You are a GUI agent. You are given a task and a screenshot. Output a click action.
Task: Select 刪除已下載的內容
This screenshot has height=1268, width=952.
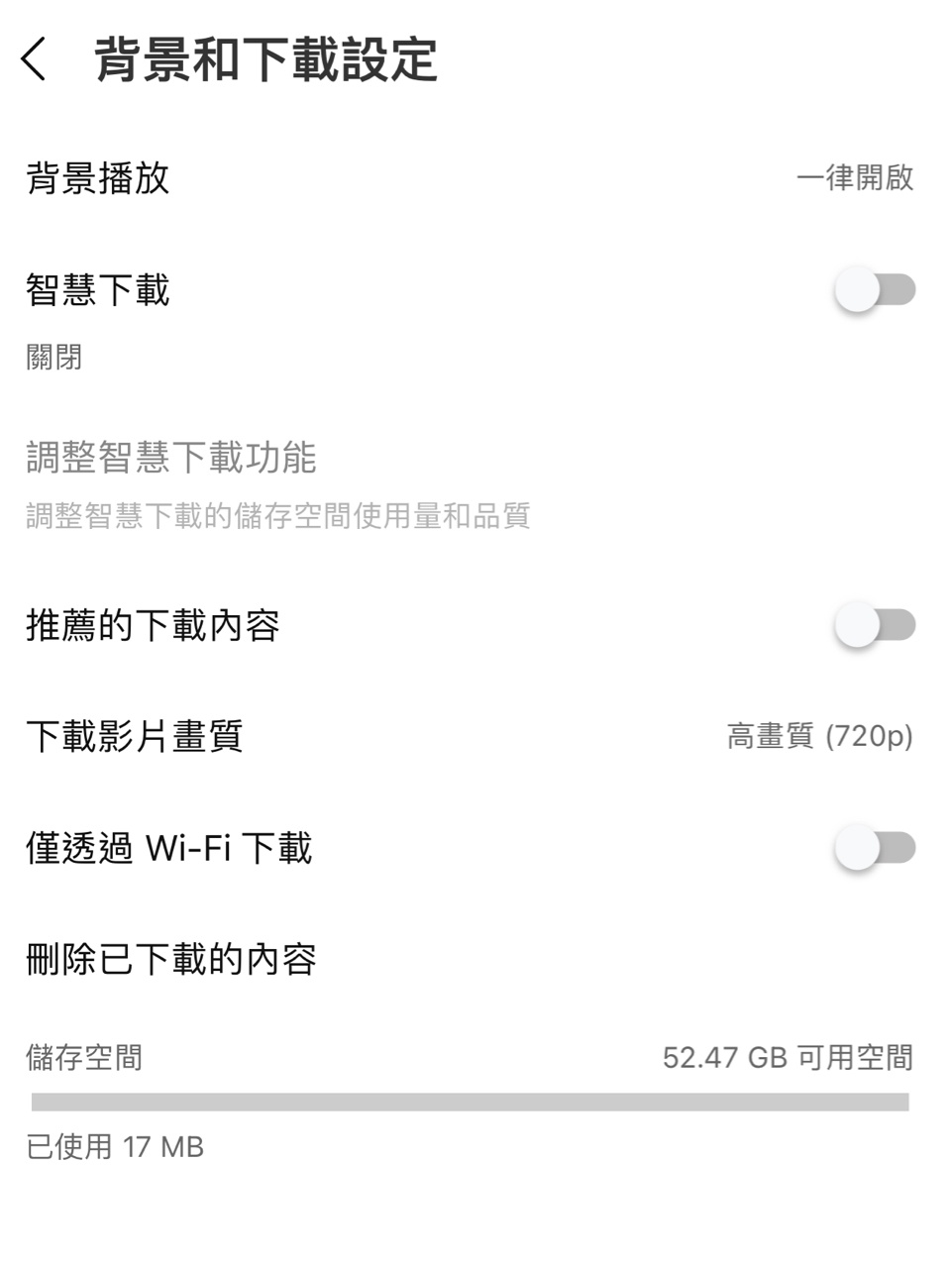point(172,959)
